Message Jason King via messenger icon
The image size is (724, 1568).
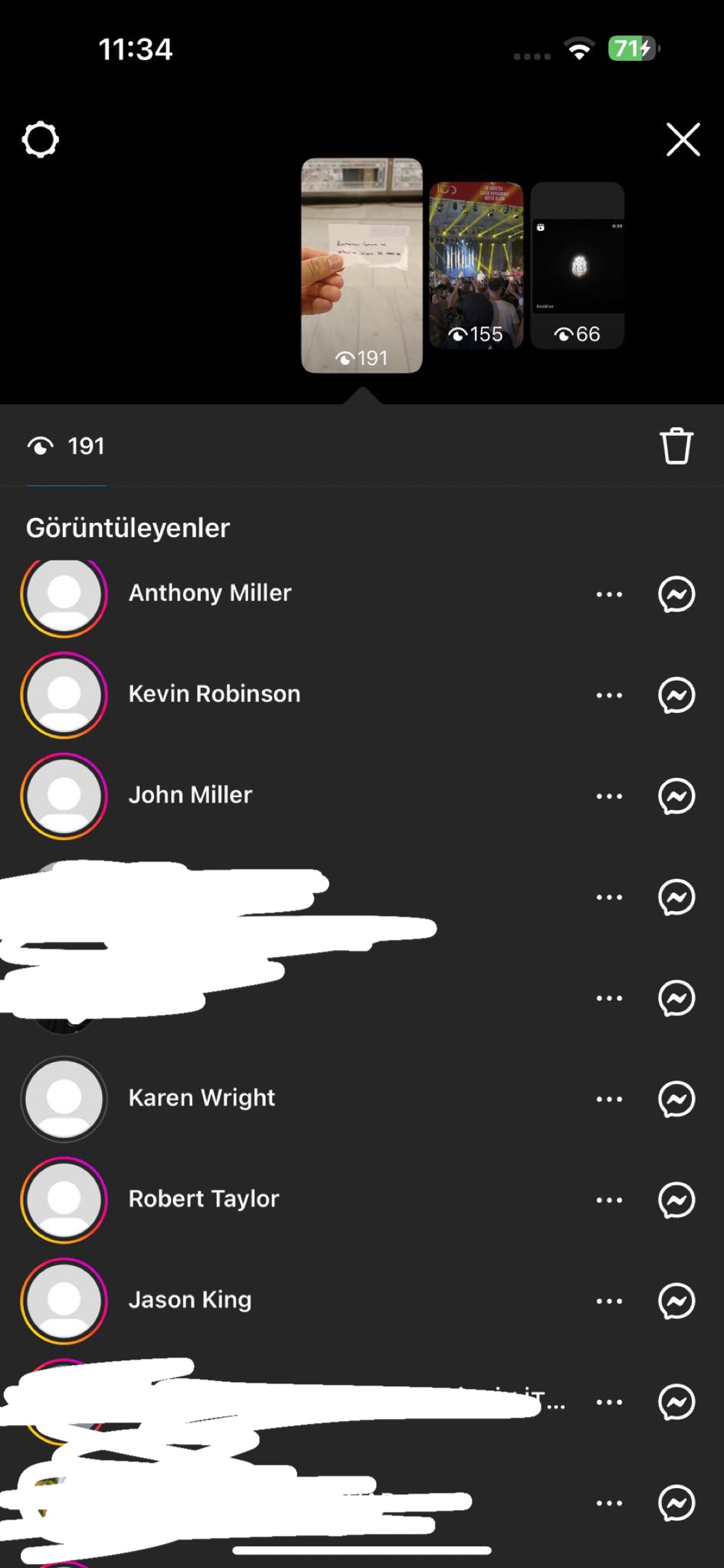(676, 1301)
